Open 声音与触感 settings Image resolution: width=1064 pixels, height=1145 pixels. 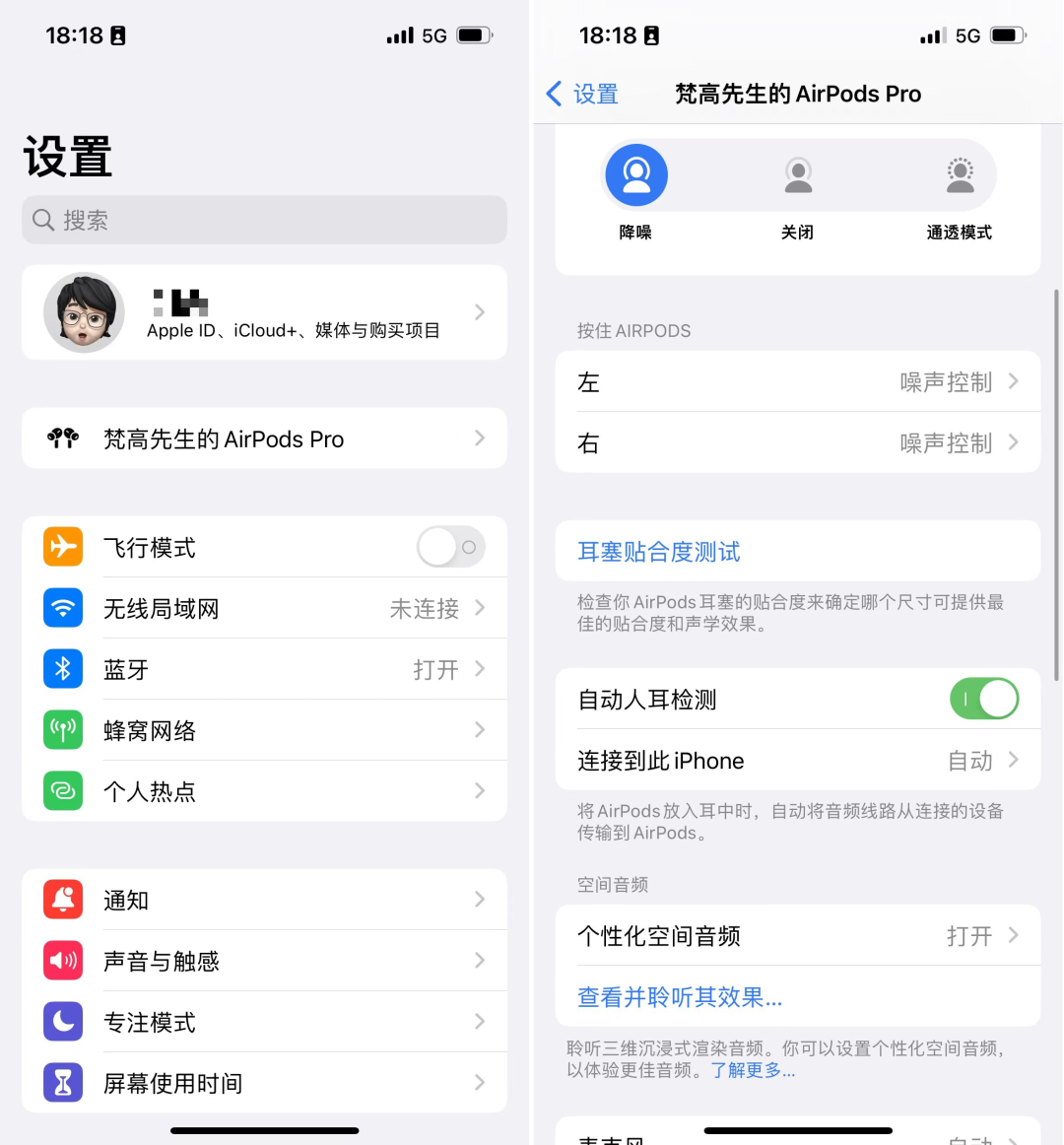[264, 961]
